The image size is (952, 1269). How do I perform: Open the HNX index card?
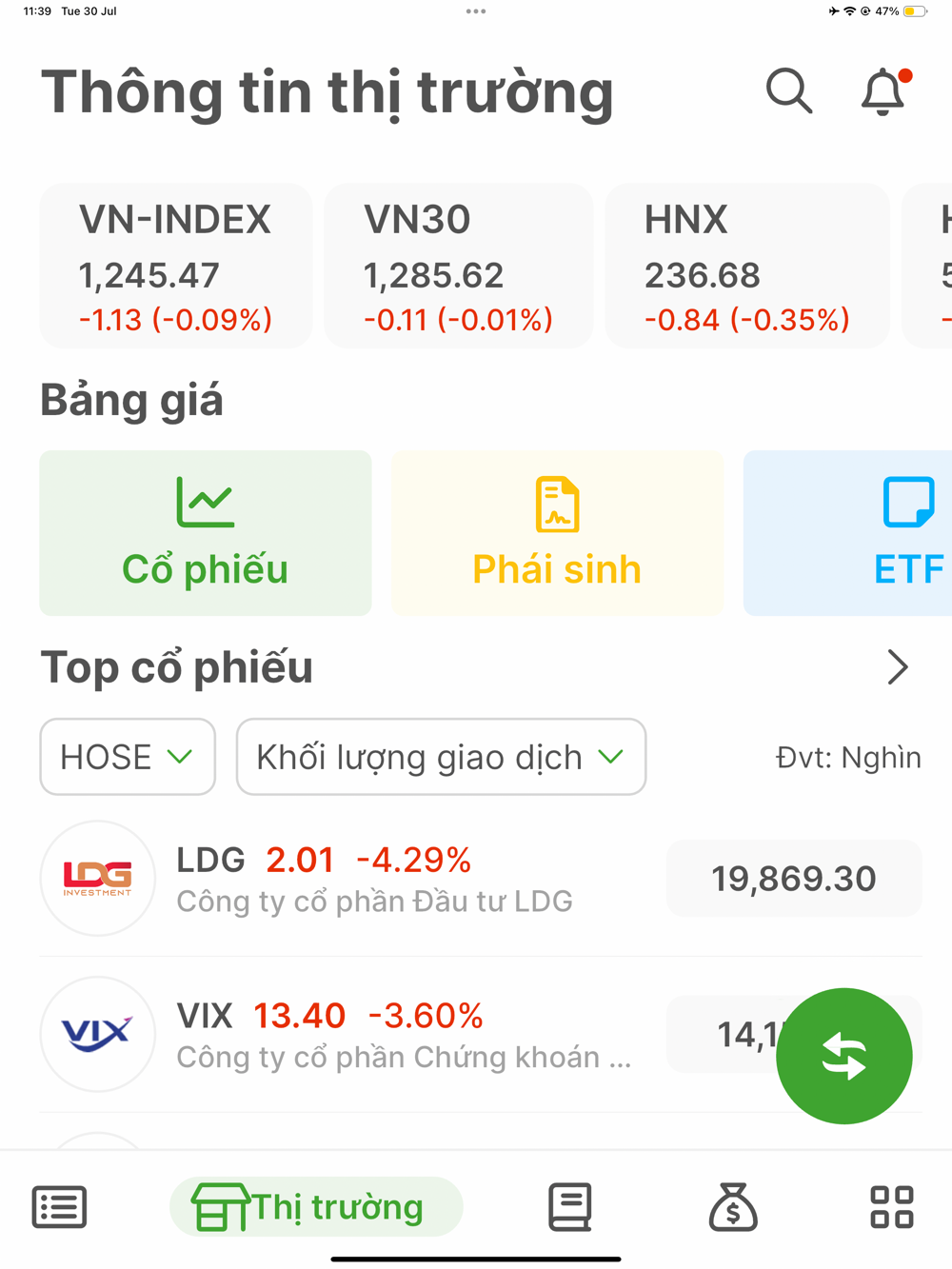746,267
